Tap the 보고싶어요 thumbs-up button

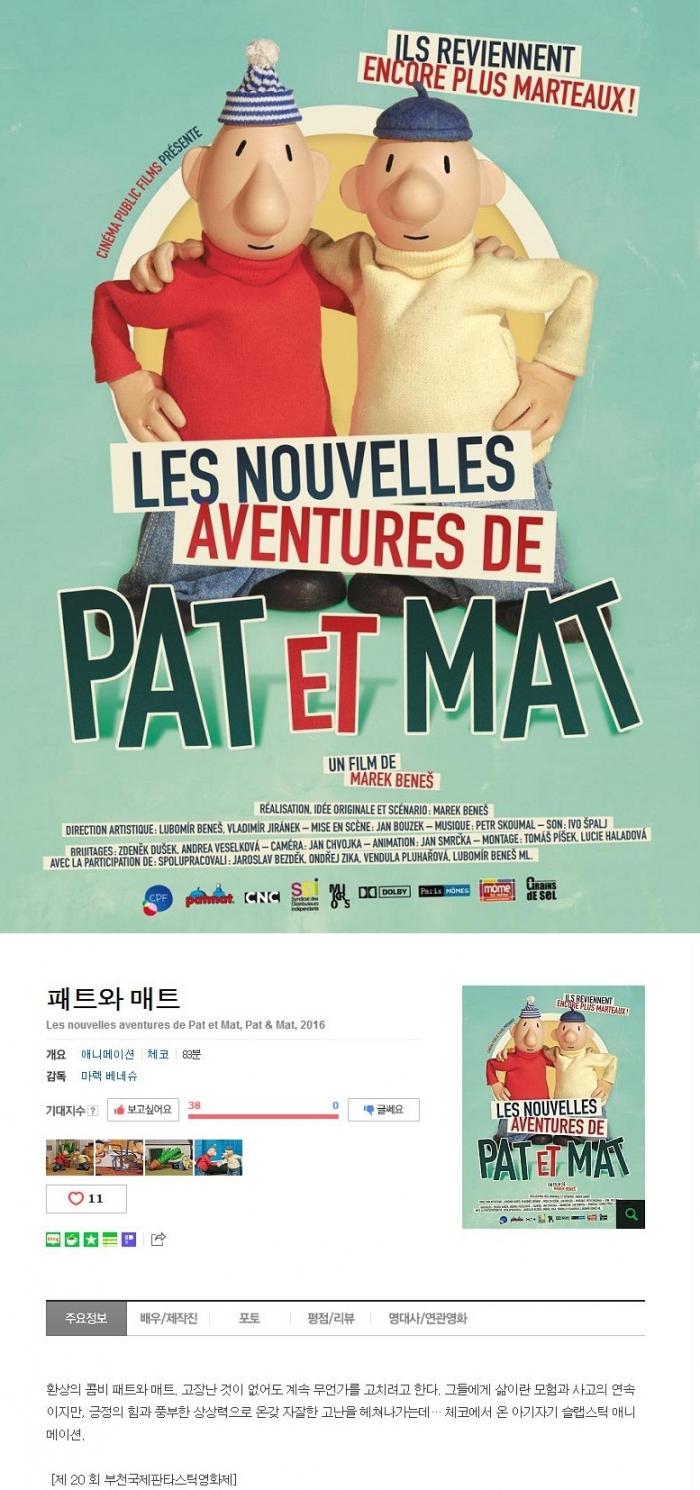click(144, 1109)
